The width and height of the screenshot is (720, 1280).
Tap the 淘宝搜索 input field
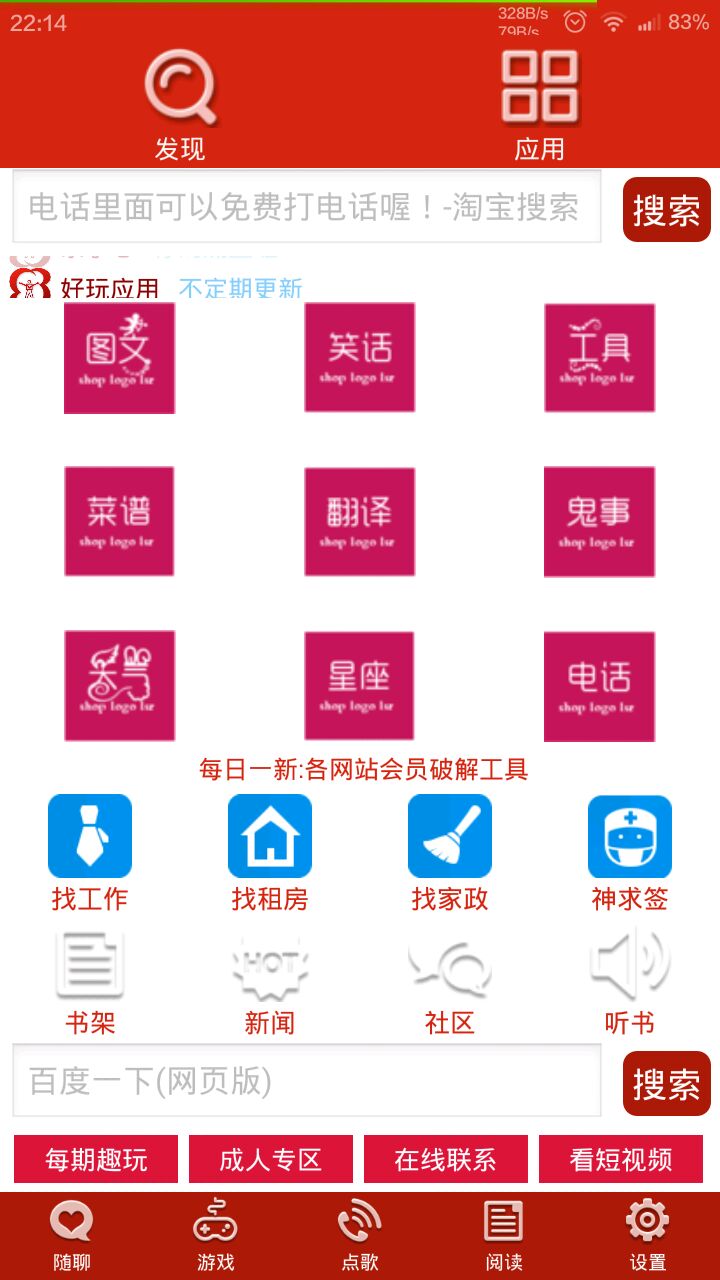point(306,207)
